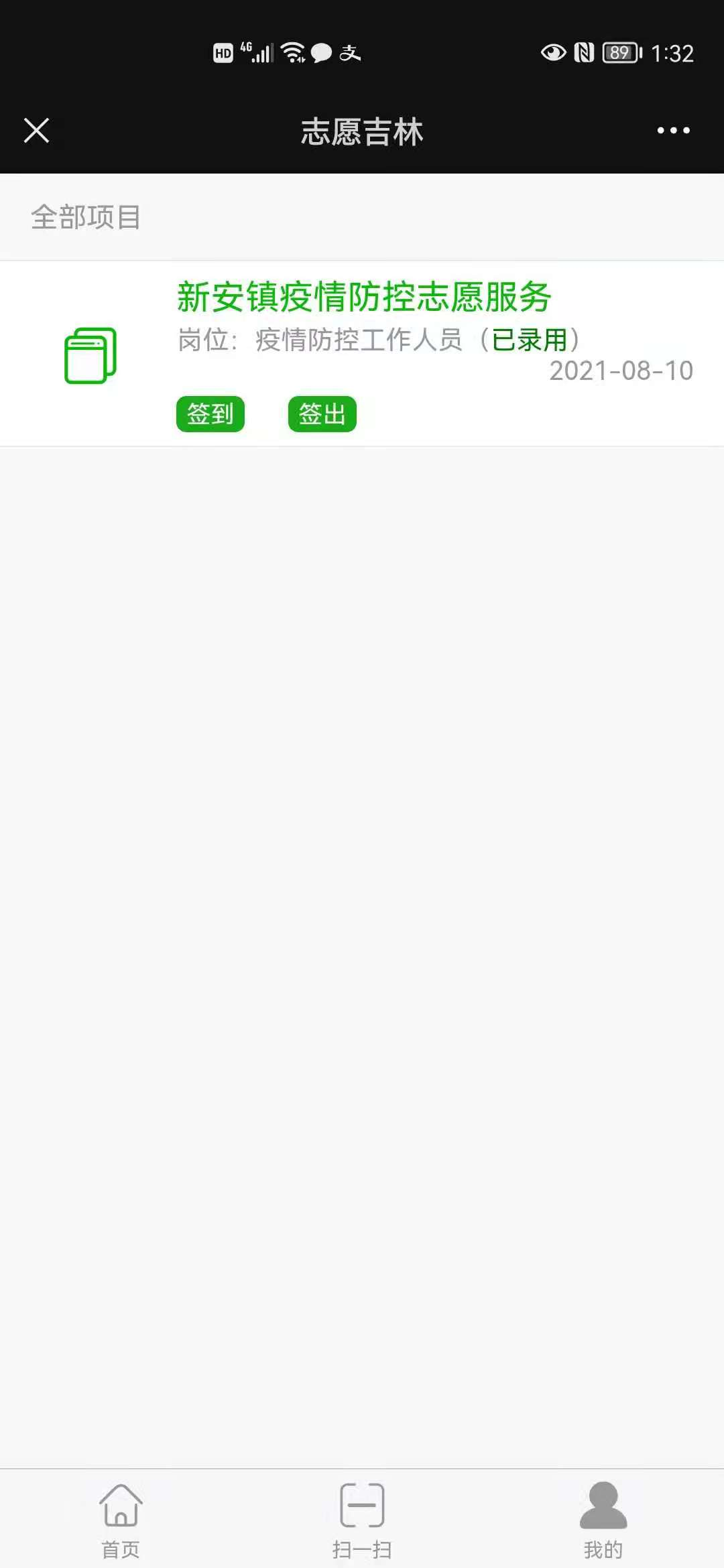This screenshot has width=724, height=1568.
Task: Tap the 签出 check-out button
Action: point(322,414)
